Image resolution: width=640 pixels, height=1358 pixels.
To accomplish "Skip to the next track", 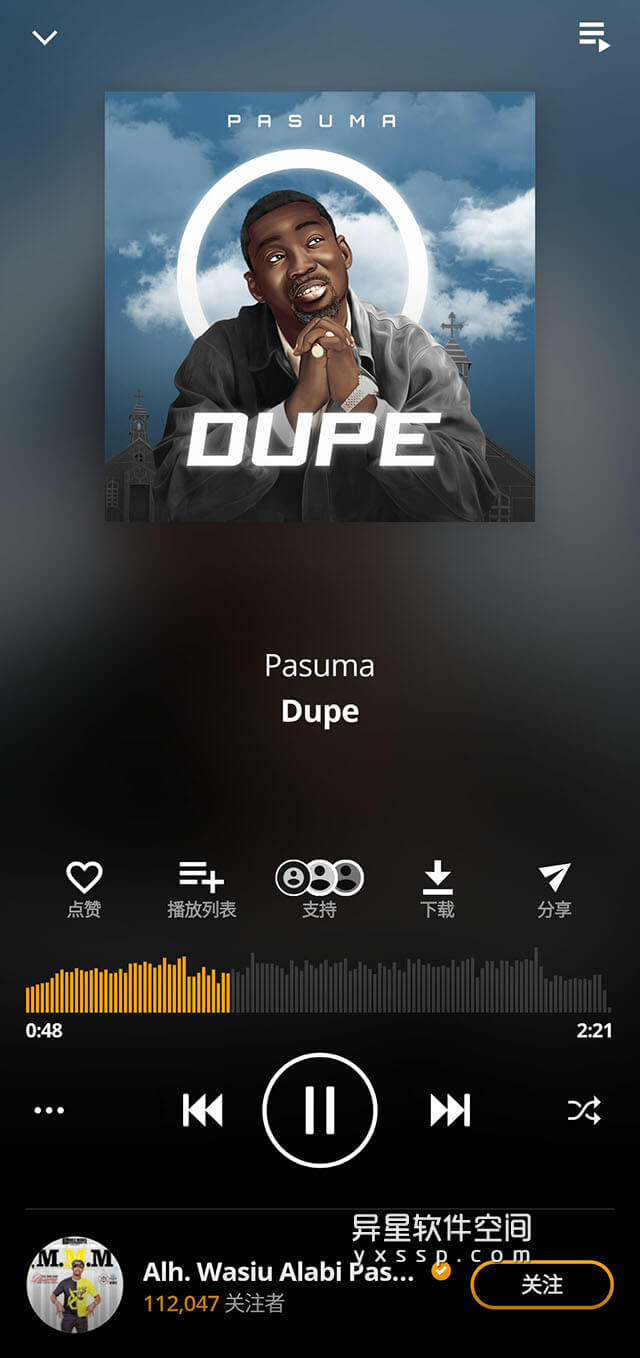I will (x=450, y=1110).
